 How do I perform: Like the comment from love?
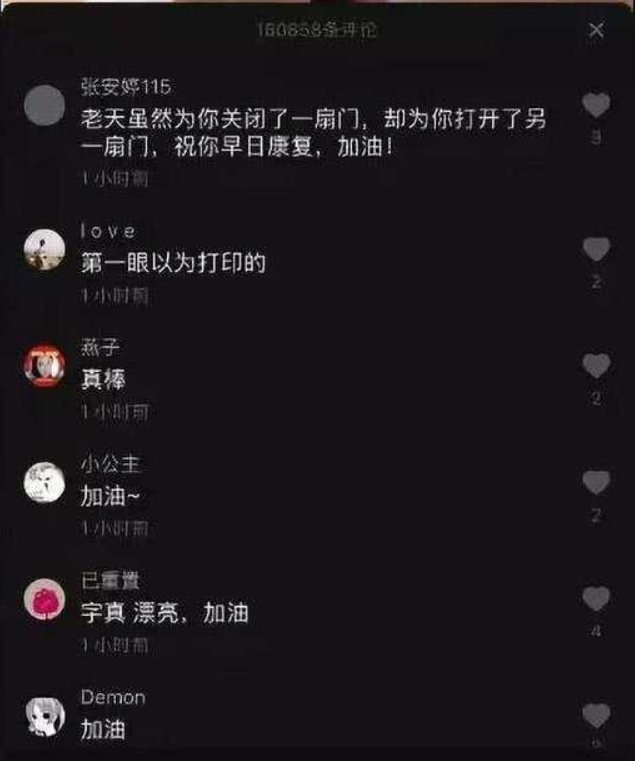pyautogui.click(x=596, y=250)
